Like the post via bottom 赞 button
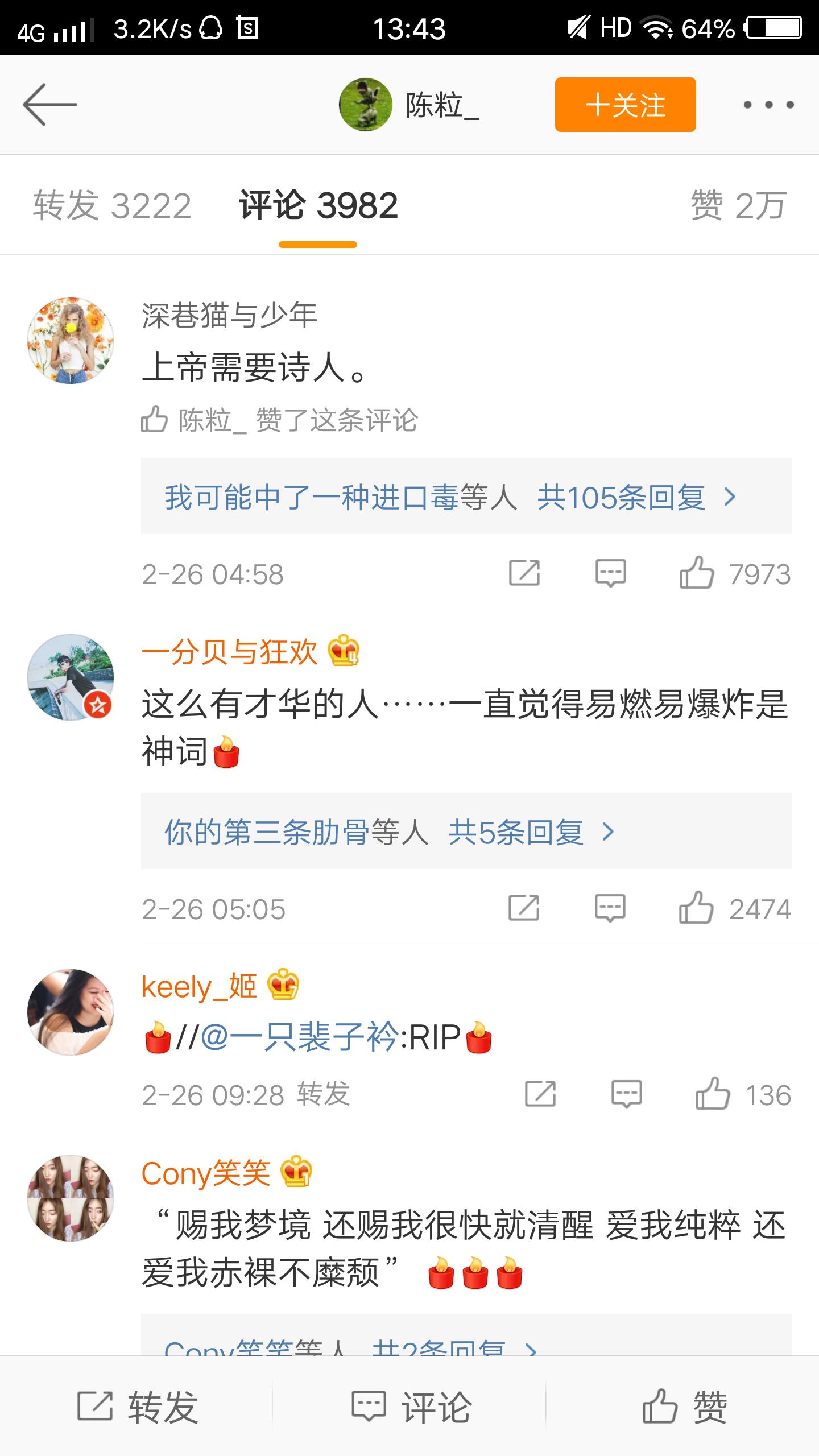The image size is (819, 1456). coord(684,1407)
